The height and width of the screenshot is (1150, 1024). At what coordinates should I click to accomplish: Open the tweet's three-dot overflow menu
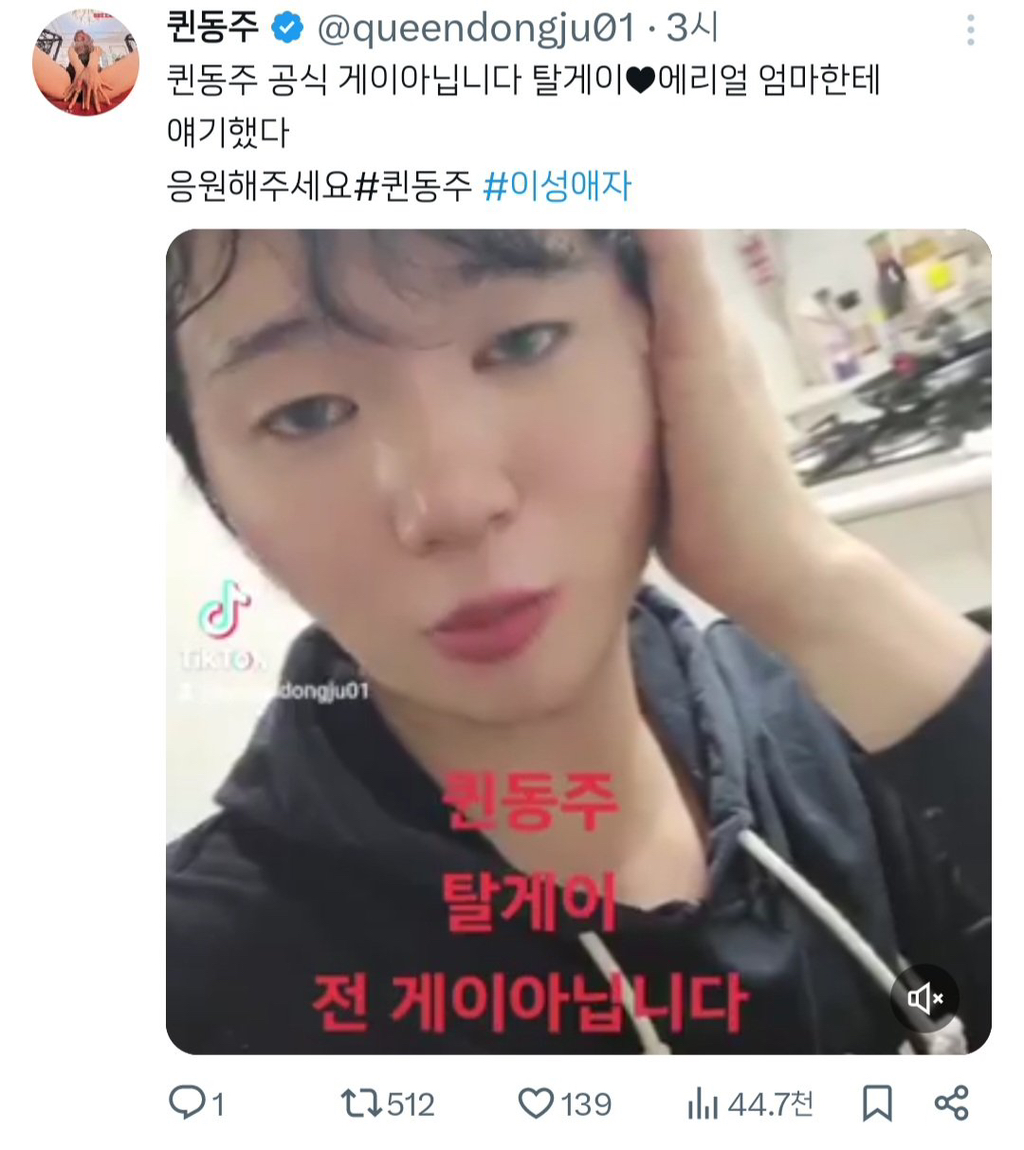tap(971, 31)
